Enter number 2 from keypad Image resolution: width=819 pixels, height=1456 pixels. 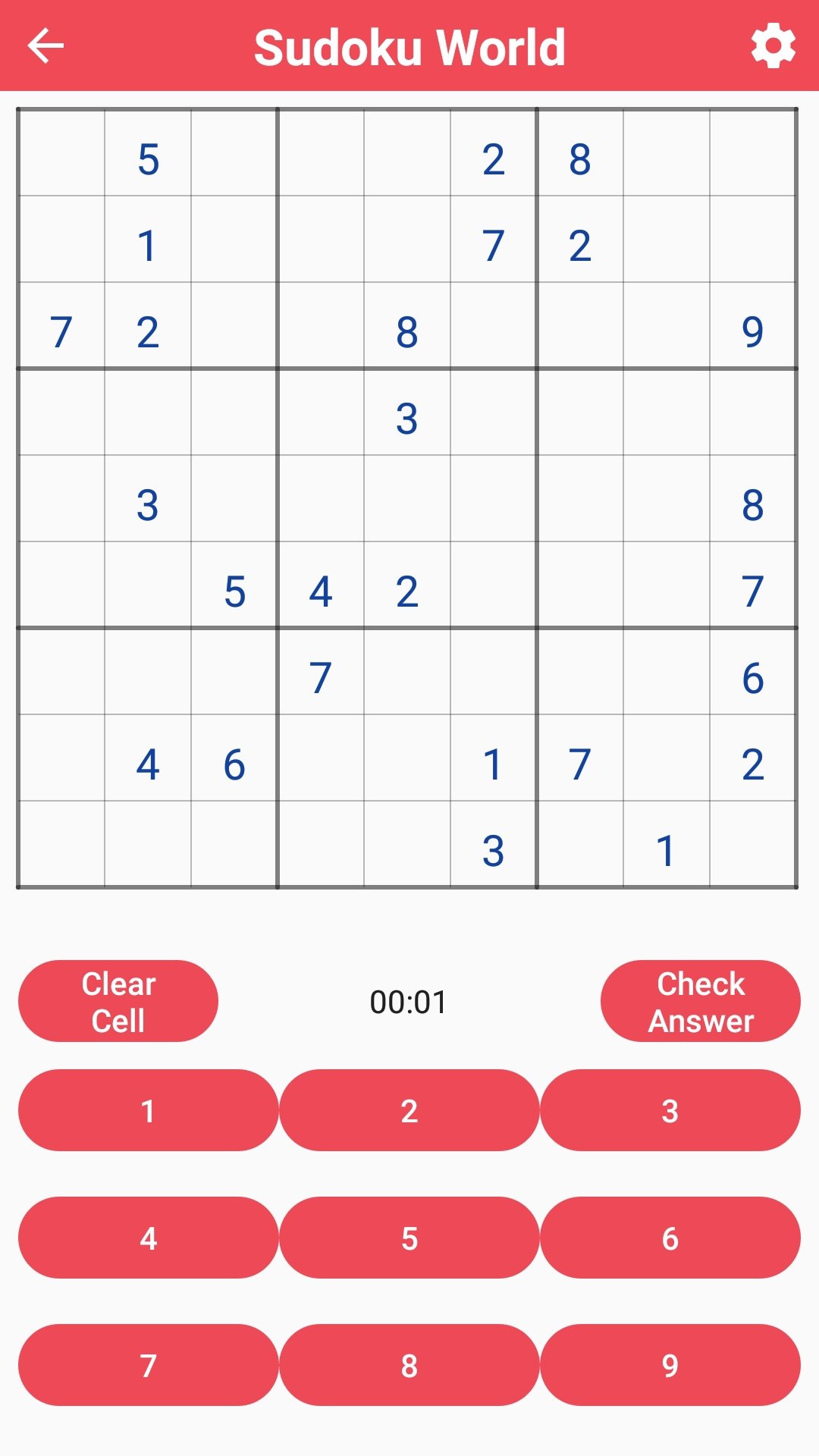click(x=409, y=1110)
